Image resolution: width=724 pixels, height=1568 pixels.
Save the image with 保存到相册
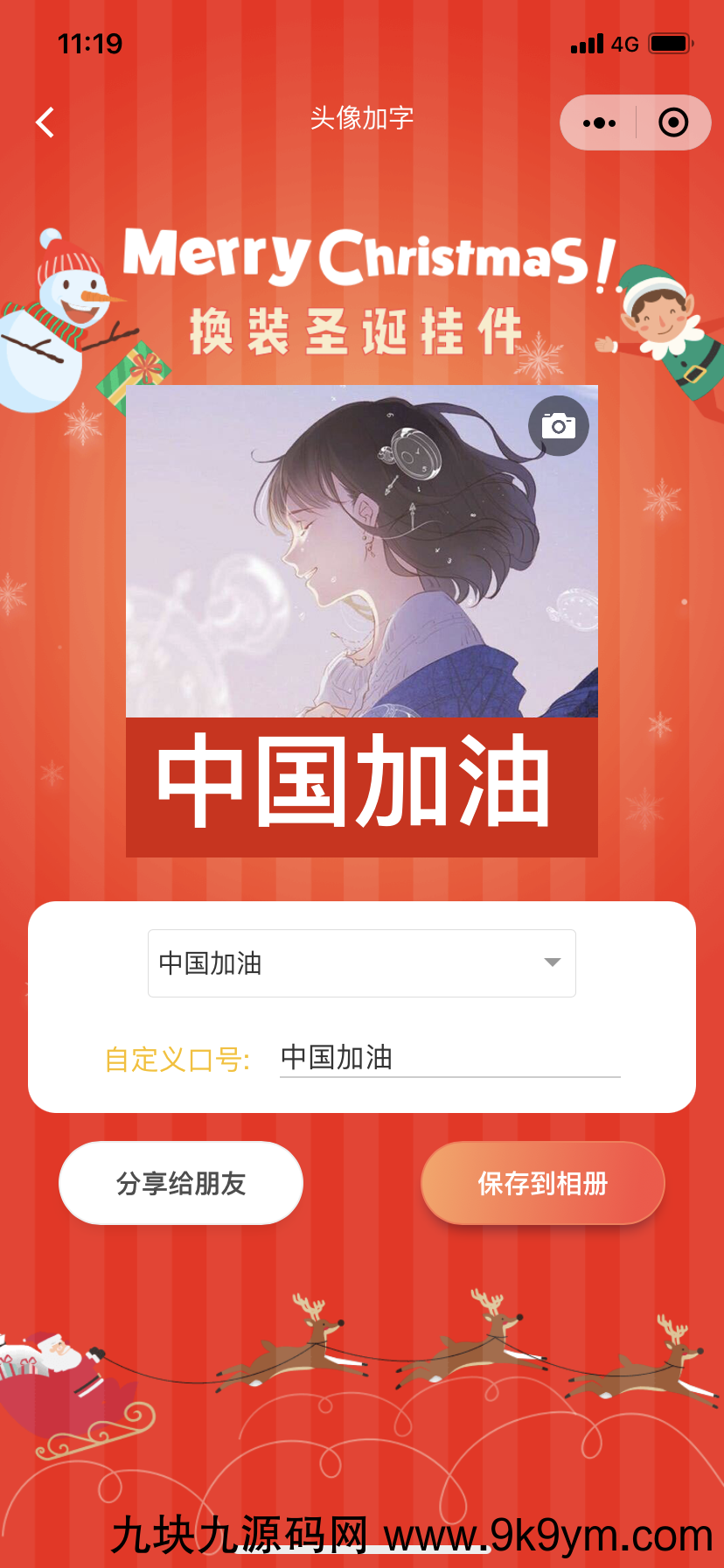click(x=542, y=1183)
